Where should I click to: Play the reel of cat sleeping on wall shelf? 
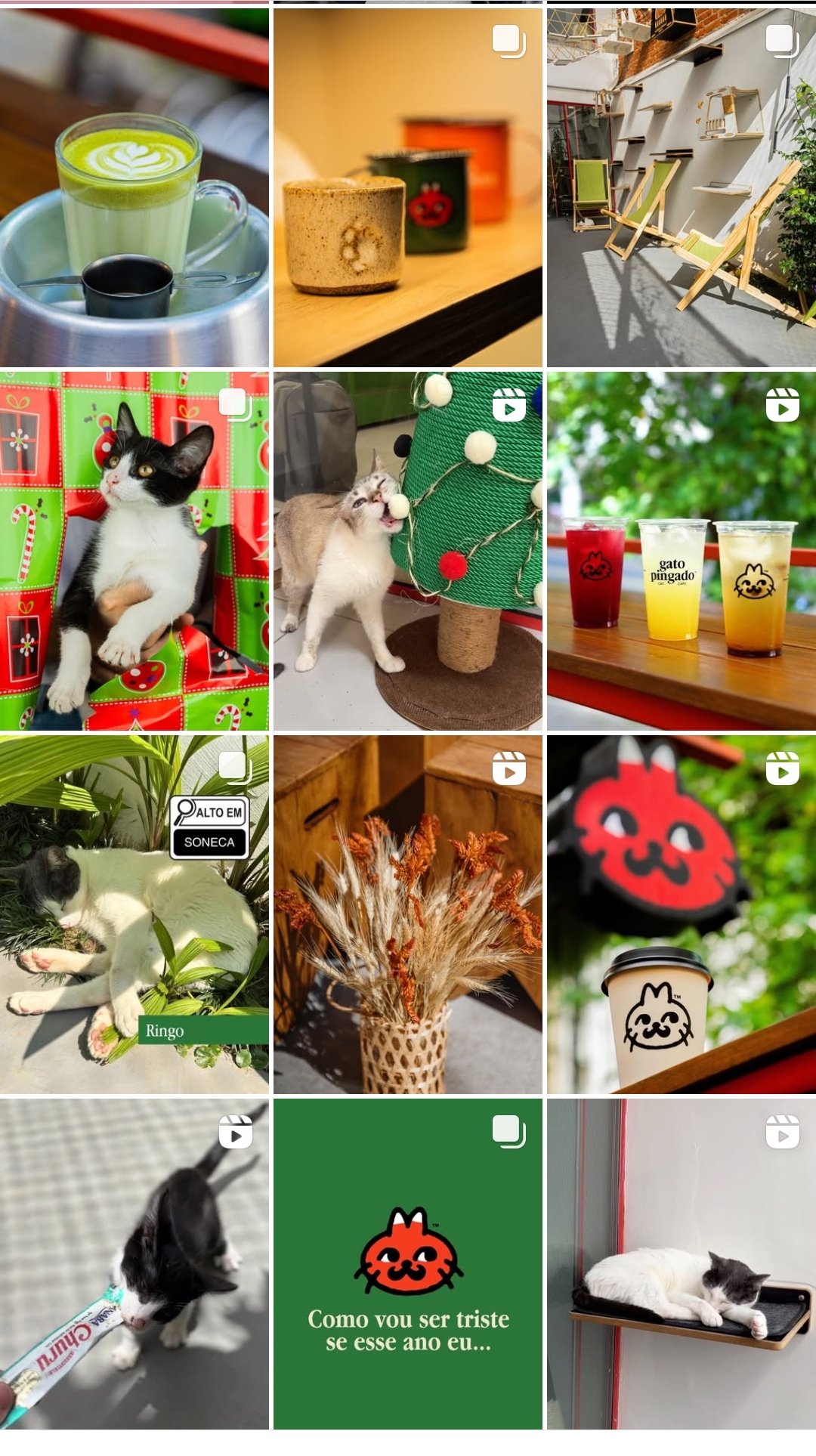[x=682, y=1263]
